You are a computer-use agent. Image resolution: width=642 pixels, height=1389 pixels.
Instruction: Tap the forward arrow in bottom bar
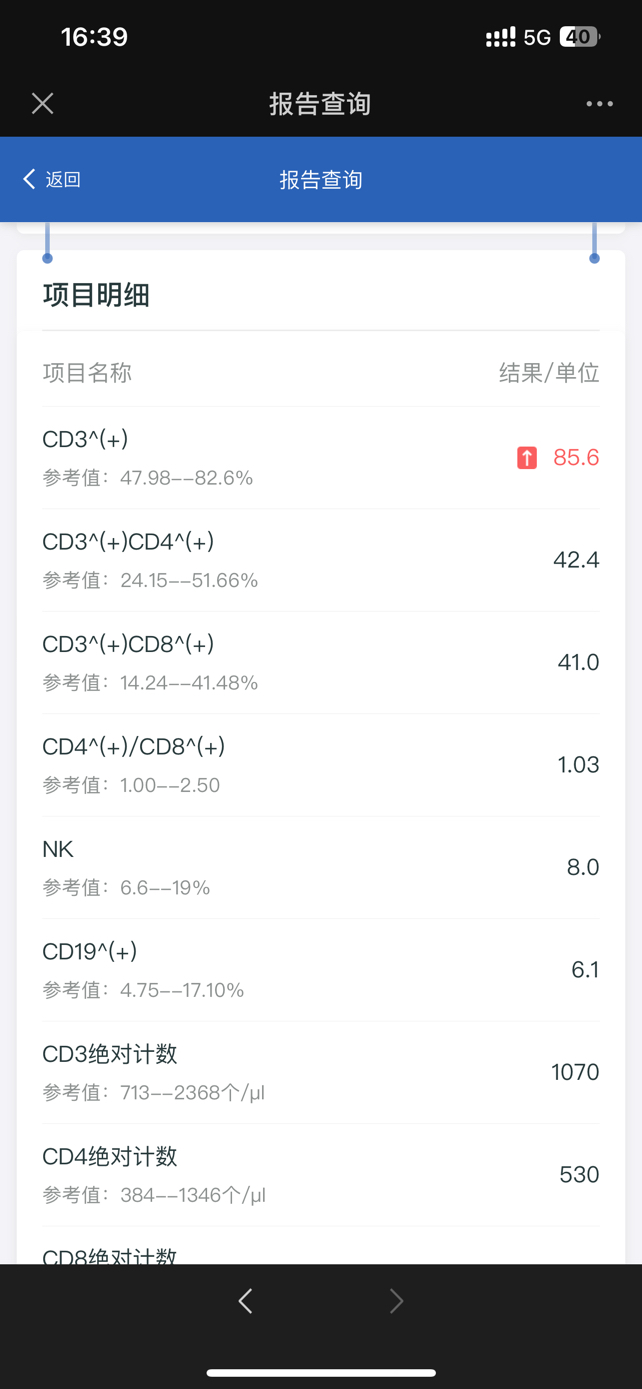coord(397,1300)
